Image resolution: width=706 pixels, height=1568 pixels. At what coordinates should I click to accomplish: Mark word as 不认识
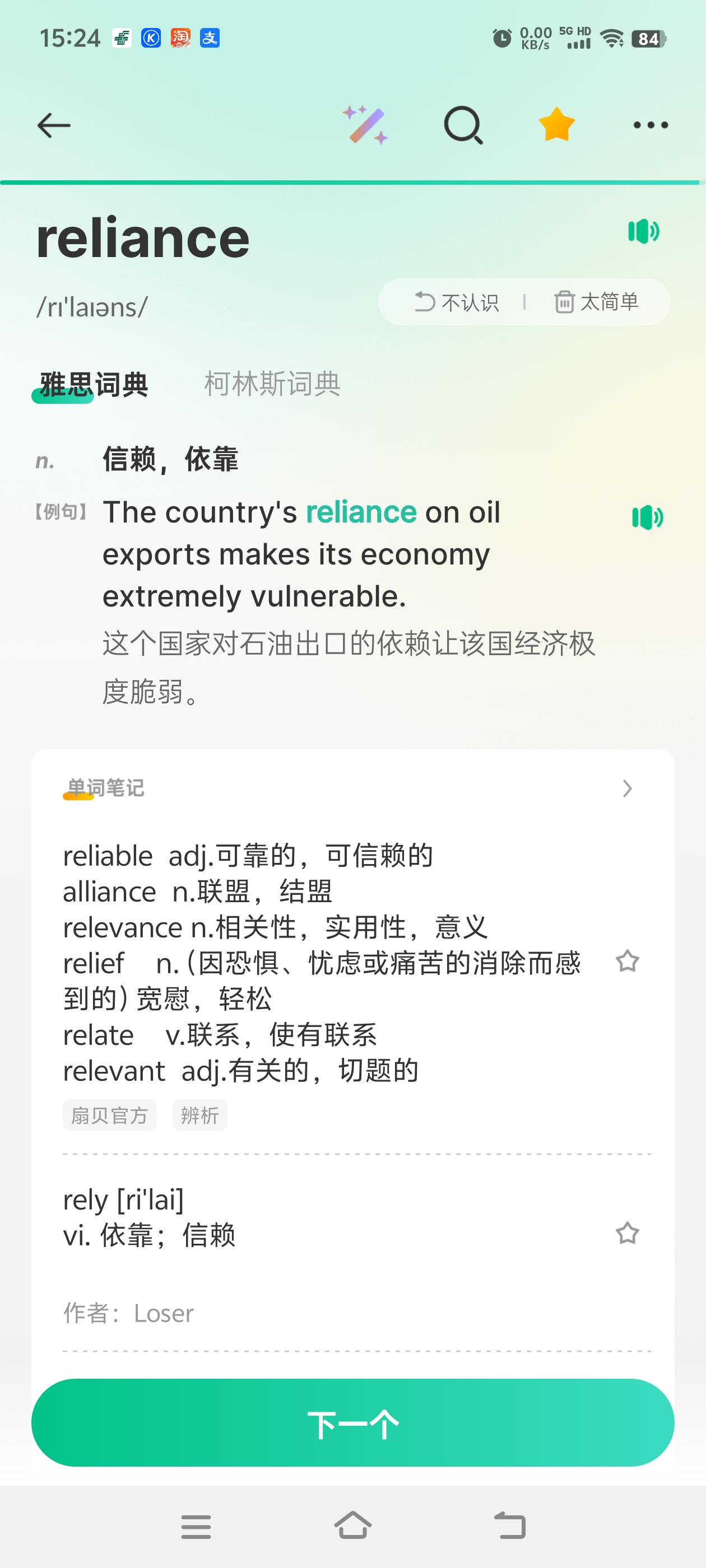457,302
